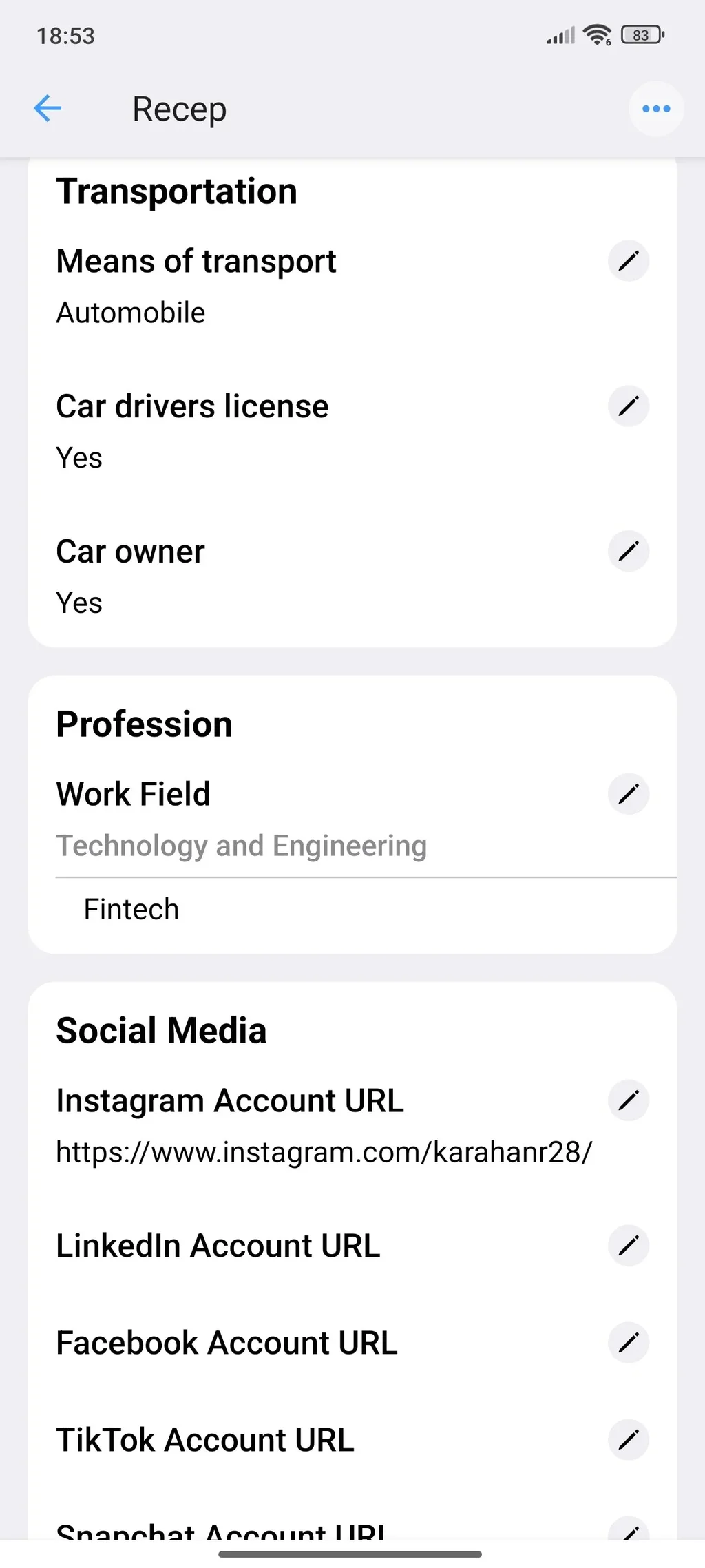Select the Fintech sub-field option
Screen dimensions: 705x1568
coord(131,908)
